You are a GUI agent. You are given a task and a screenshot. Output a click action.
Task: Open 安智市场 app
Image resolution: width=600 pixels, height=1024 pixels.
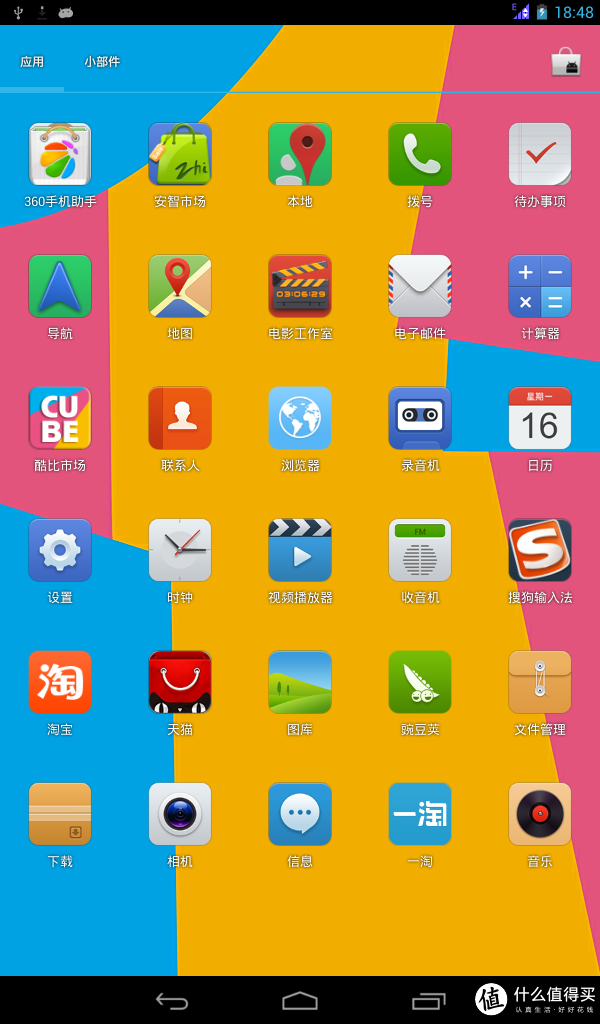(x=180, y=154)
